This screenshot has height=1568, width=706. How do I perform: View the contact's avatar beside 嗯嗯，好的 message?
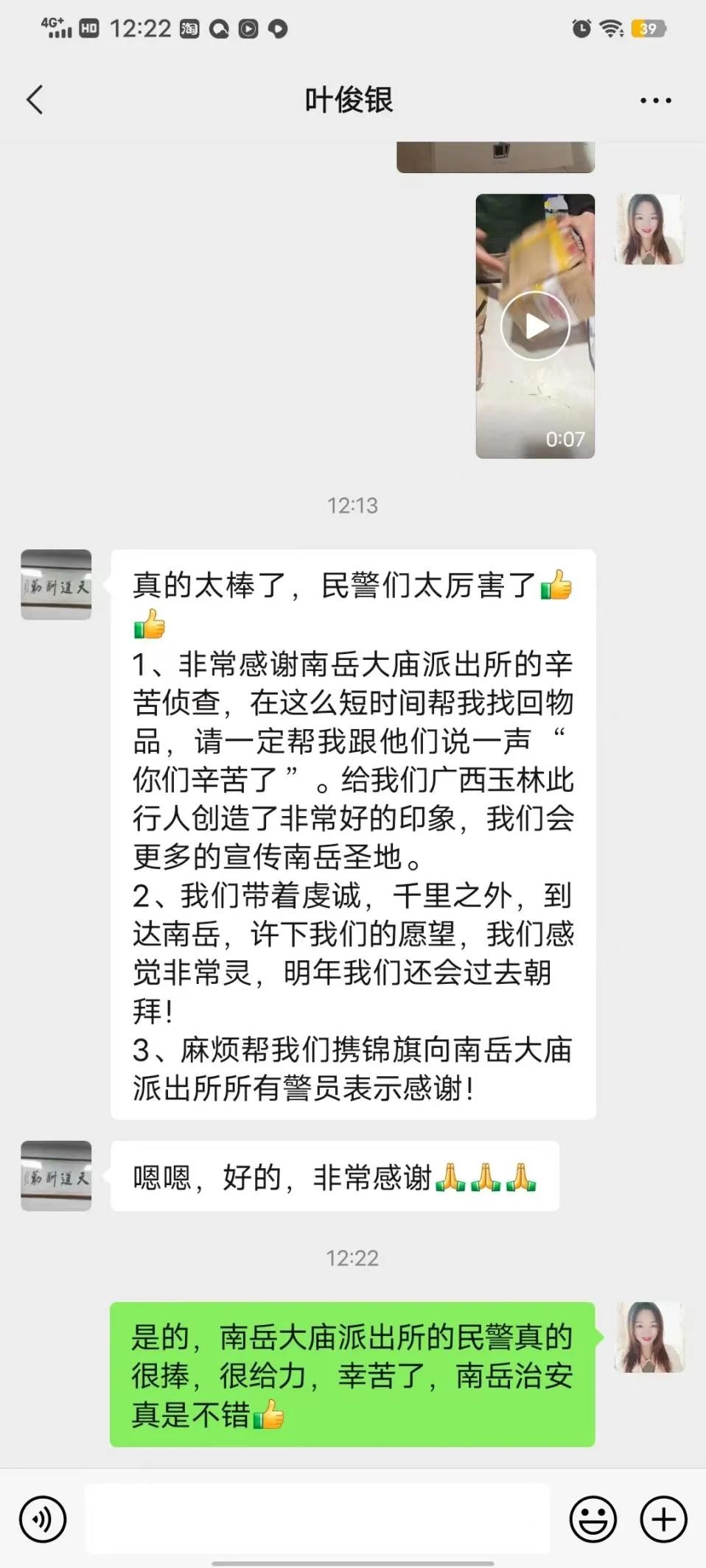coord(56,1175)
